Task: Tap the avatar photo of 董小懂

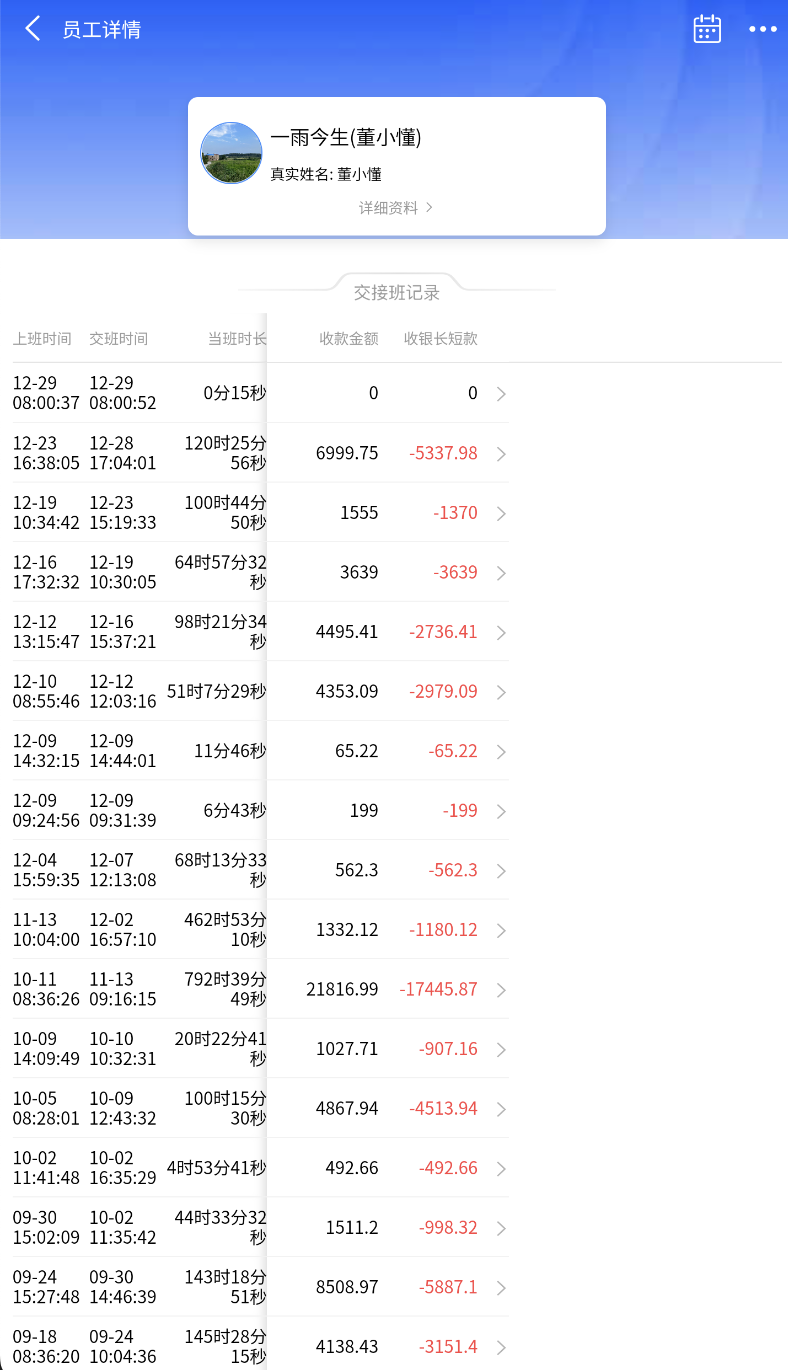Action: (x=231, y=153)
